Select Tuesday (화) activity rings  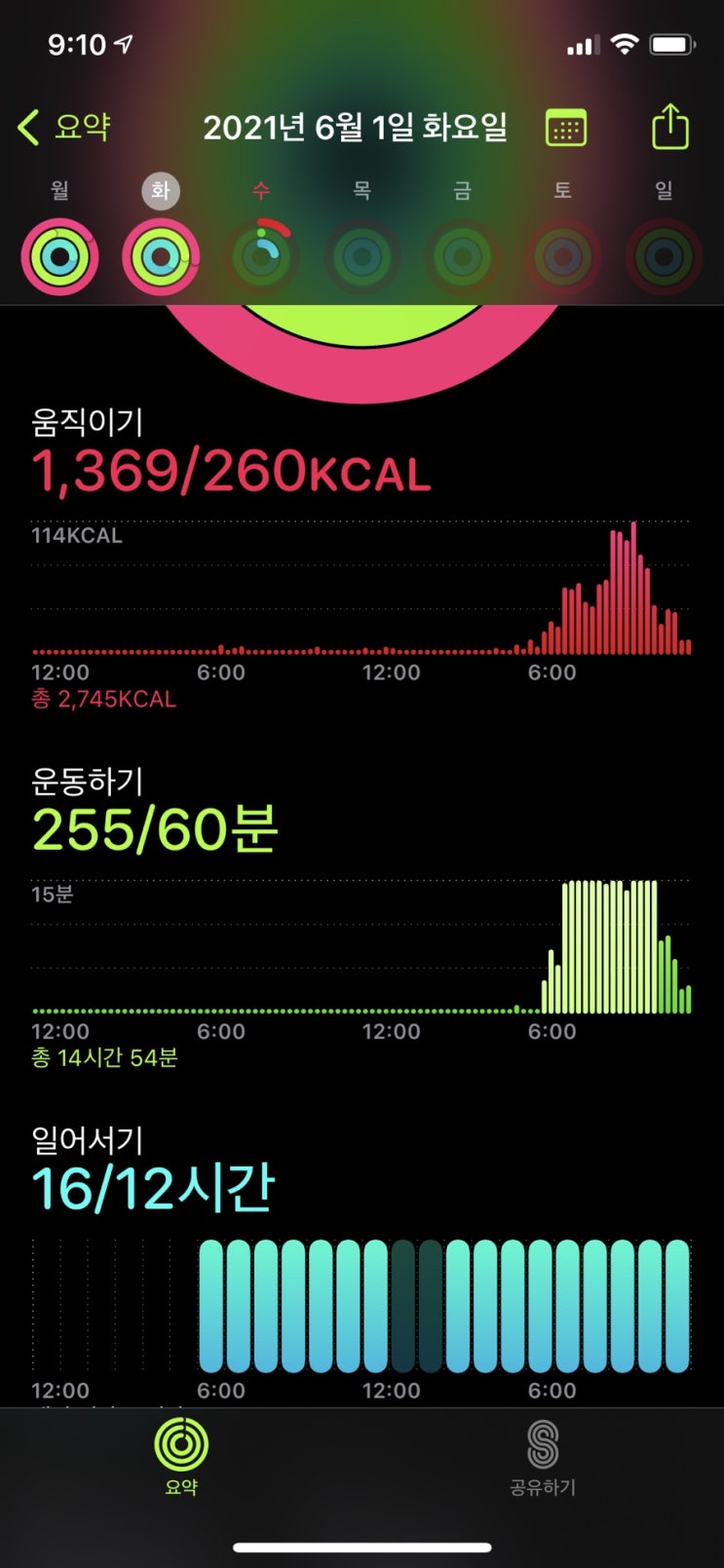pos(161,257)
